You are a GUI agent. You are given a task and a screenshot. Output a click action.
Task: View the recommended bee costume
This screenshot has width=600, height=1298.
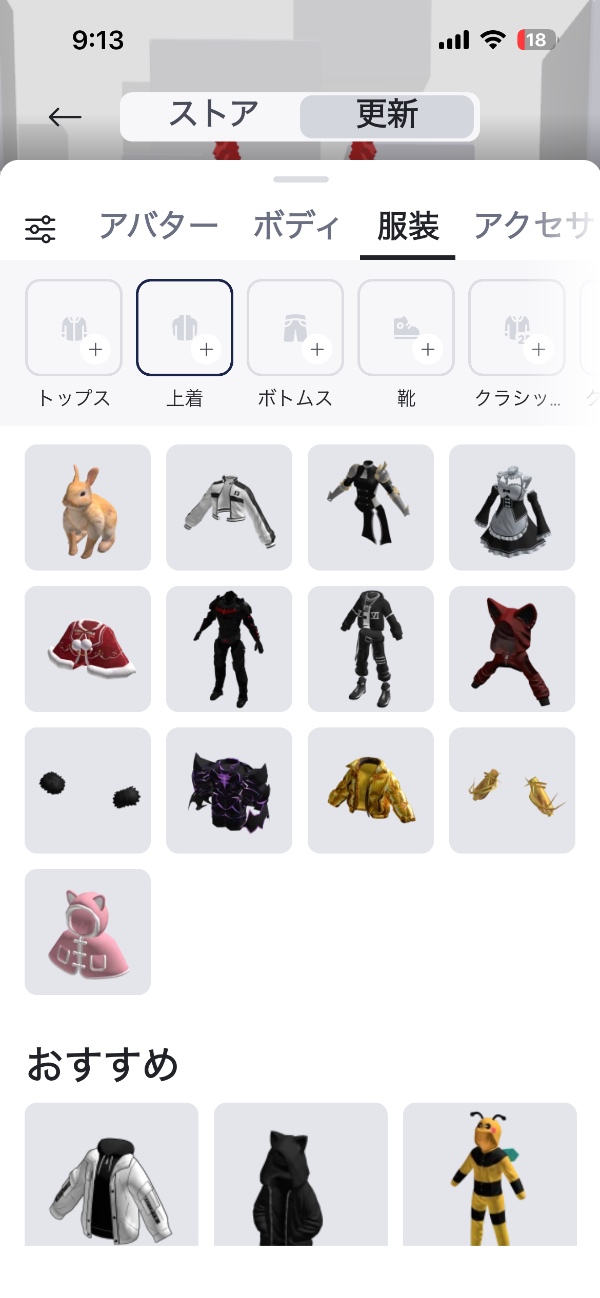(x=490, y=1175)
